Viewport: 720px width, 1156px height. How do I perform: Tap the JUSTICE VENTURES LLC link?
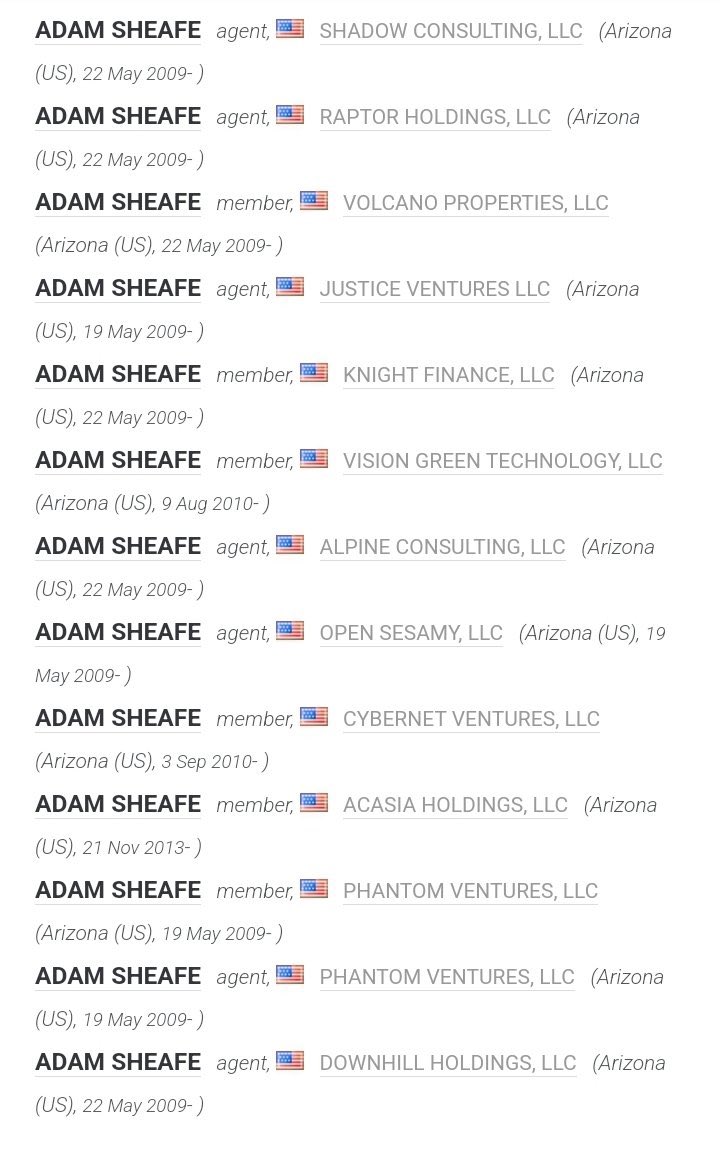pyautogui.click(x=434, y=289)
